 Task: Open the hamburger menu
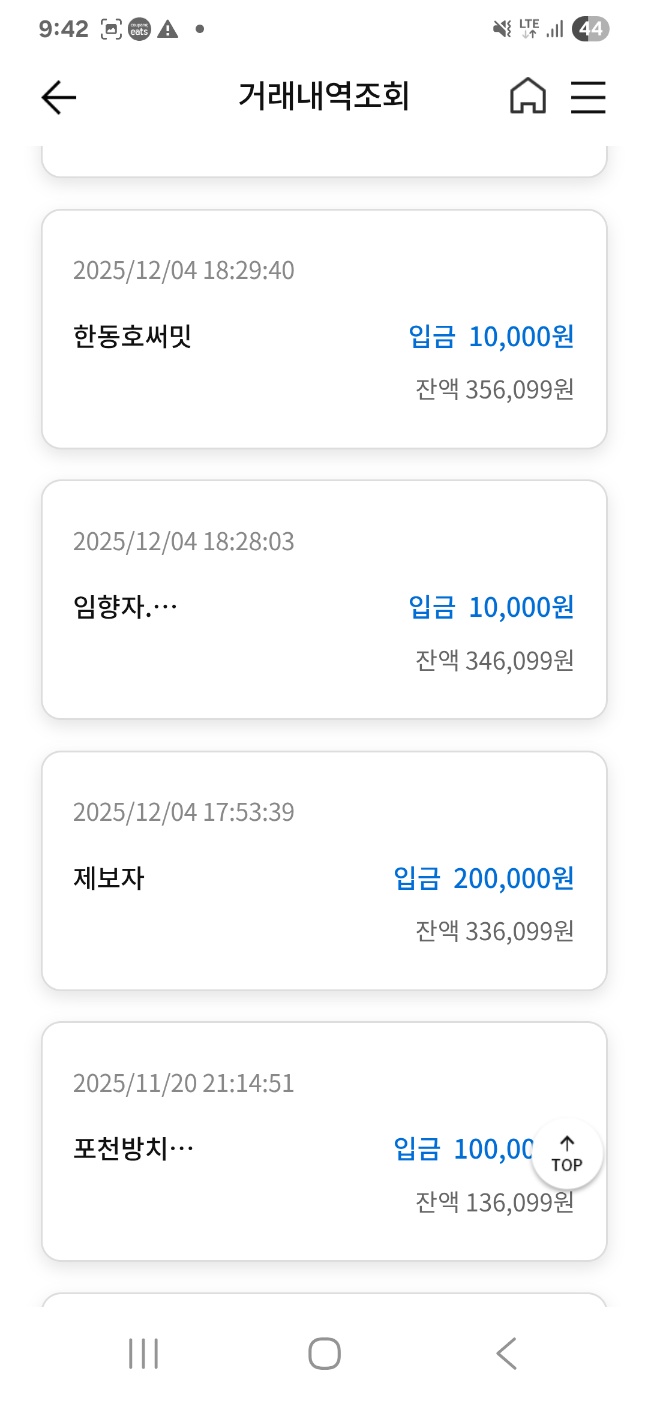click(588, 97)
